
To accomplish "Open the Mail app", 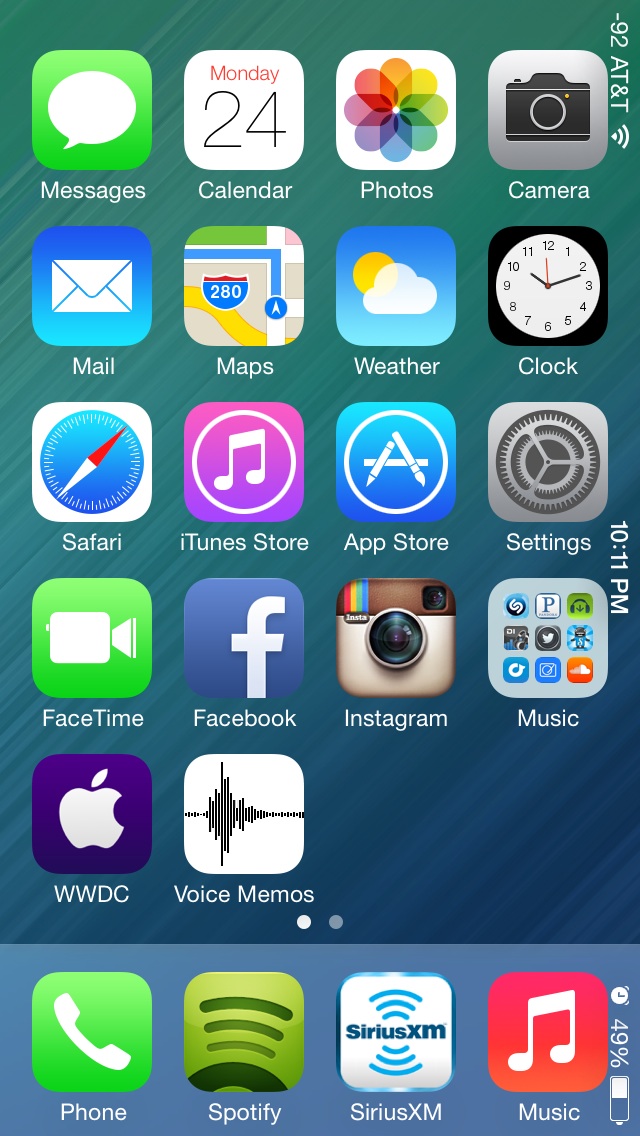I will click(92, 286).
